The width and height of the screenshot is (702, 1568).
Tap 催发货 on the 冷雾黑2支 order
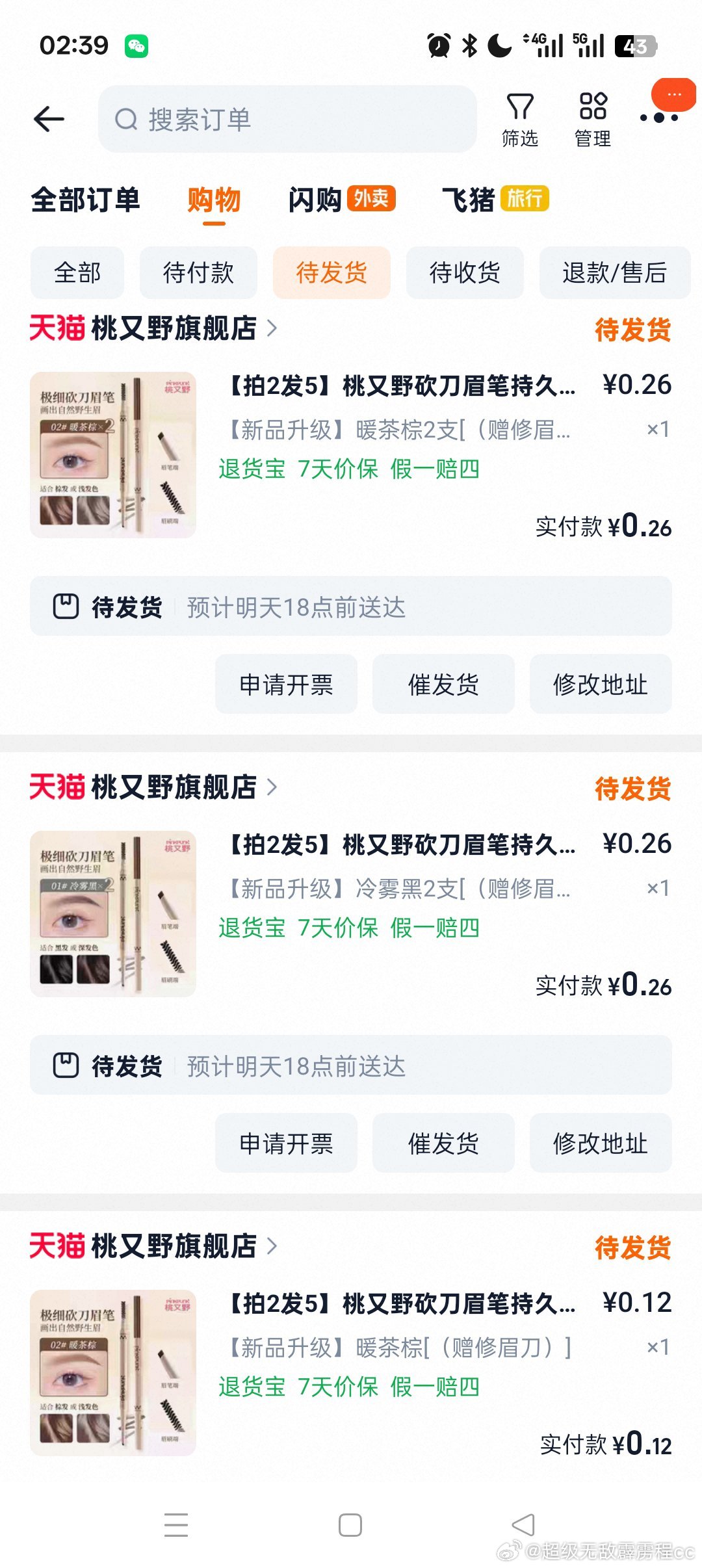443,1143
